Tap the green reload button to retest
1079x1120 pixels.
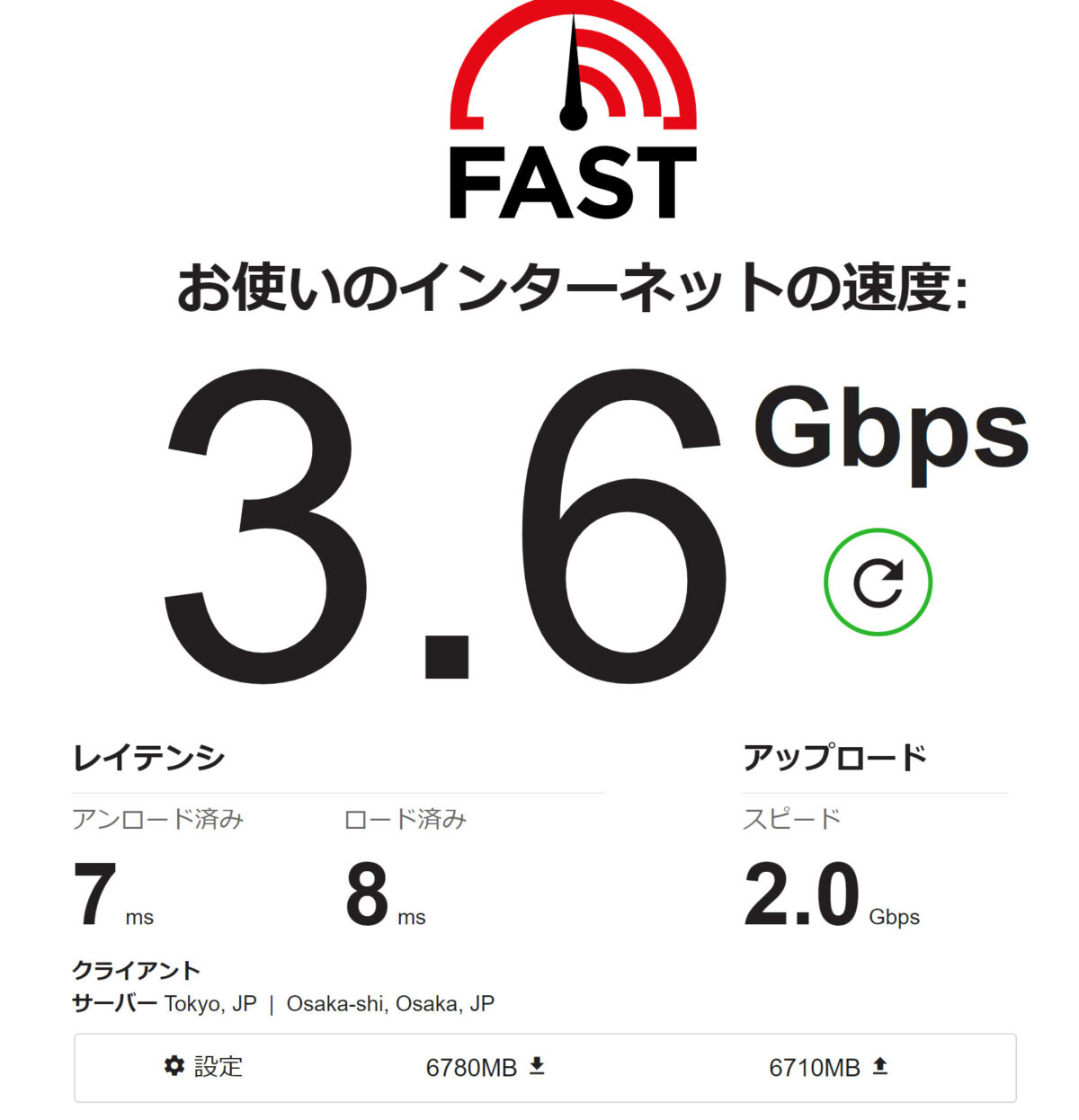point(878,582)
